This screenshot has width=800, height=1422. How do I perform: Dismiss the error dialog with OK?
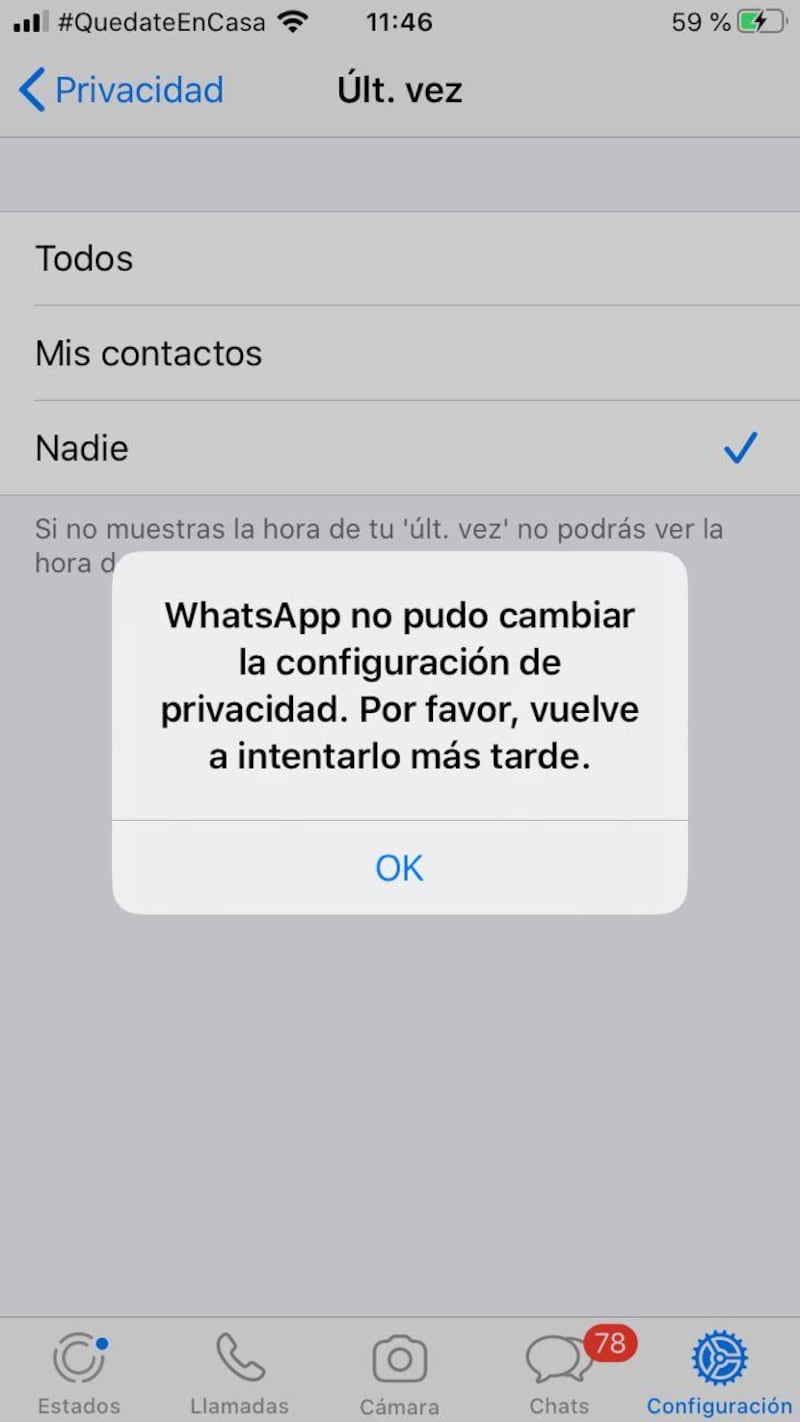tap(399, 867)
